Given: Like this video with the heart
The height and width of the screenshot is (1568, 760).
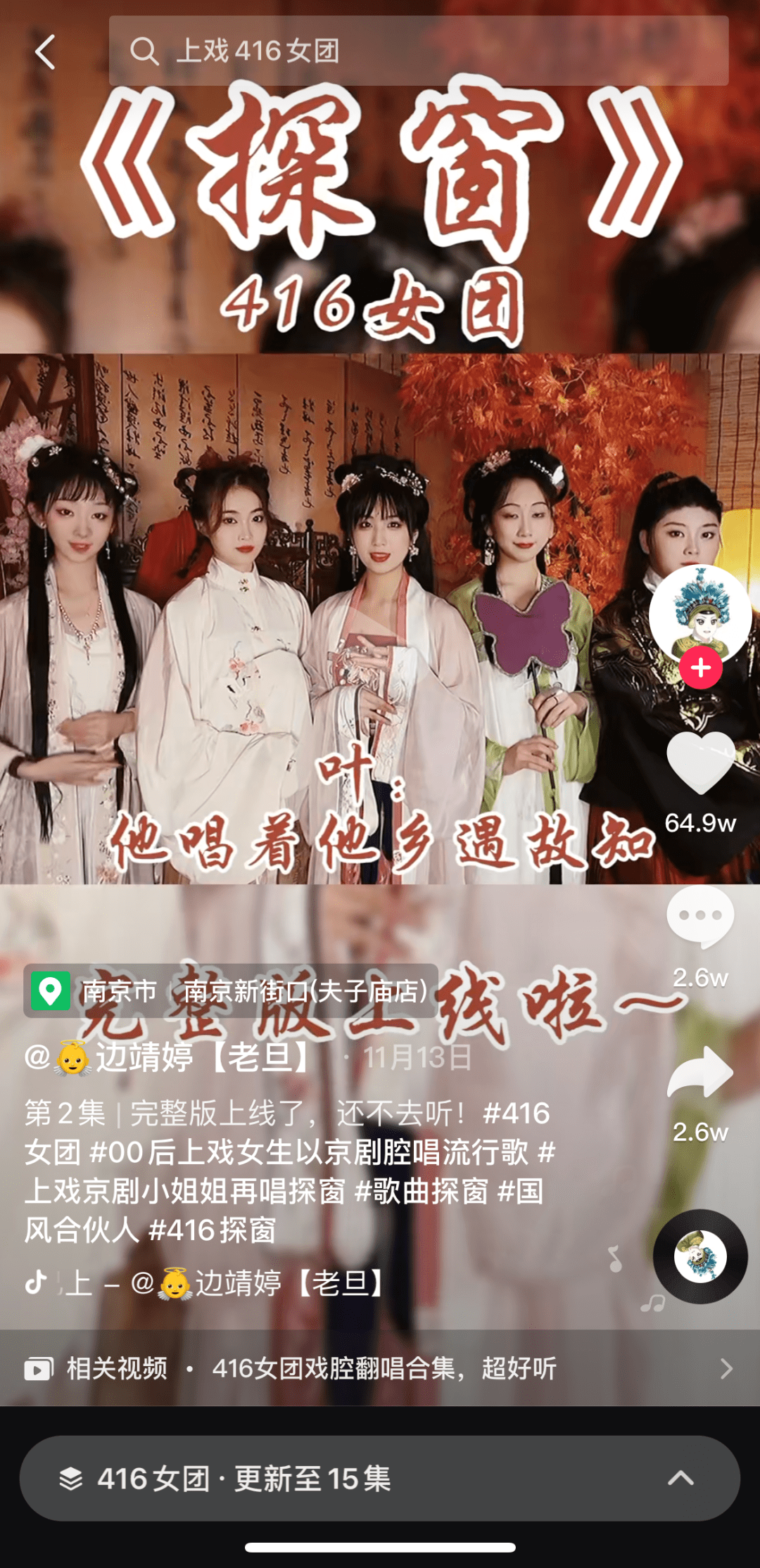Looking at the screenshot, I should click(700, 763).
